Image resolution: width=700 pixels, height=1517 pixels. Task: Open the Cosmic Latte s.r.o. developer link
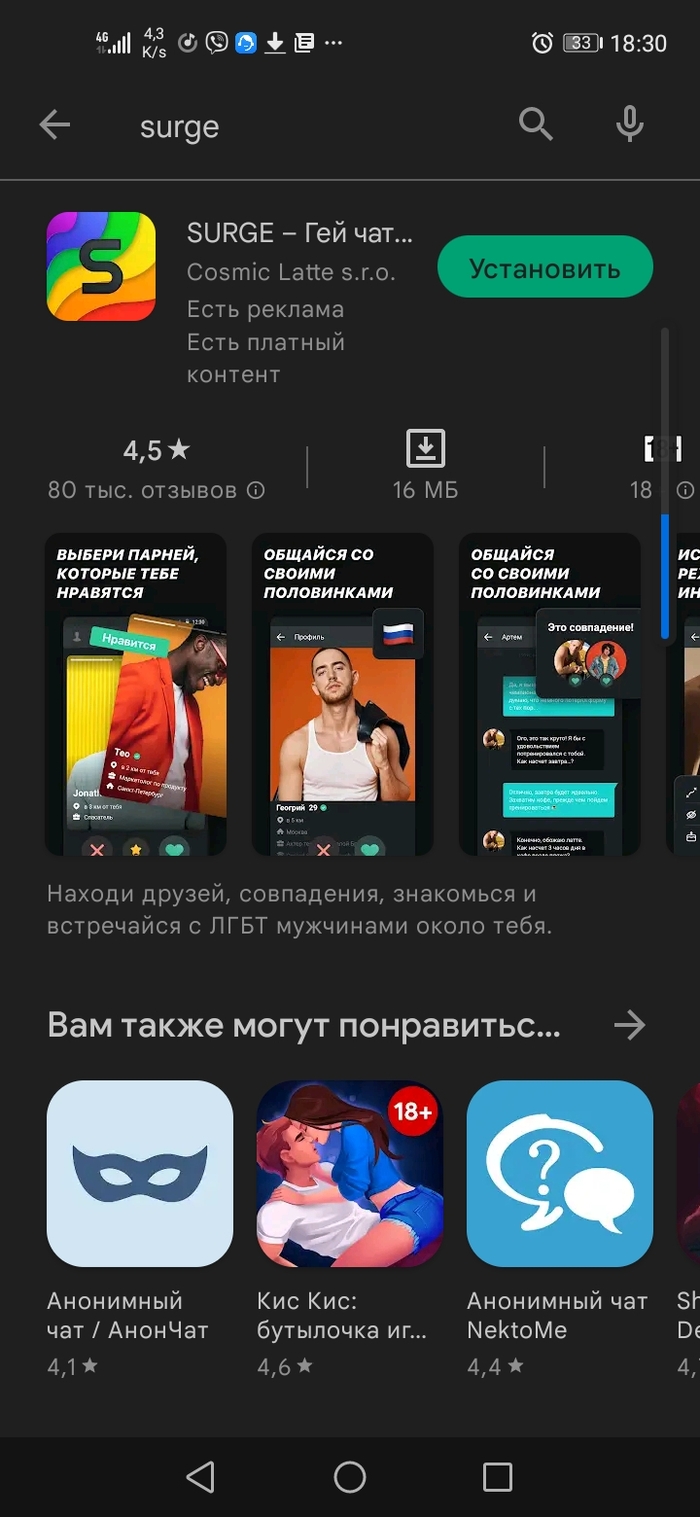tap(291, 272)
